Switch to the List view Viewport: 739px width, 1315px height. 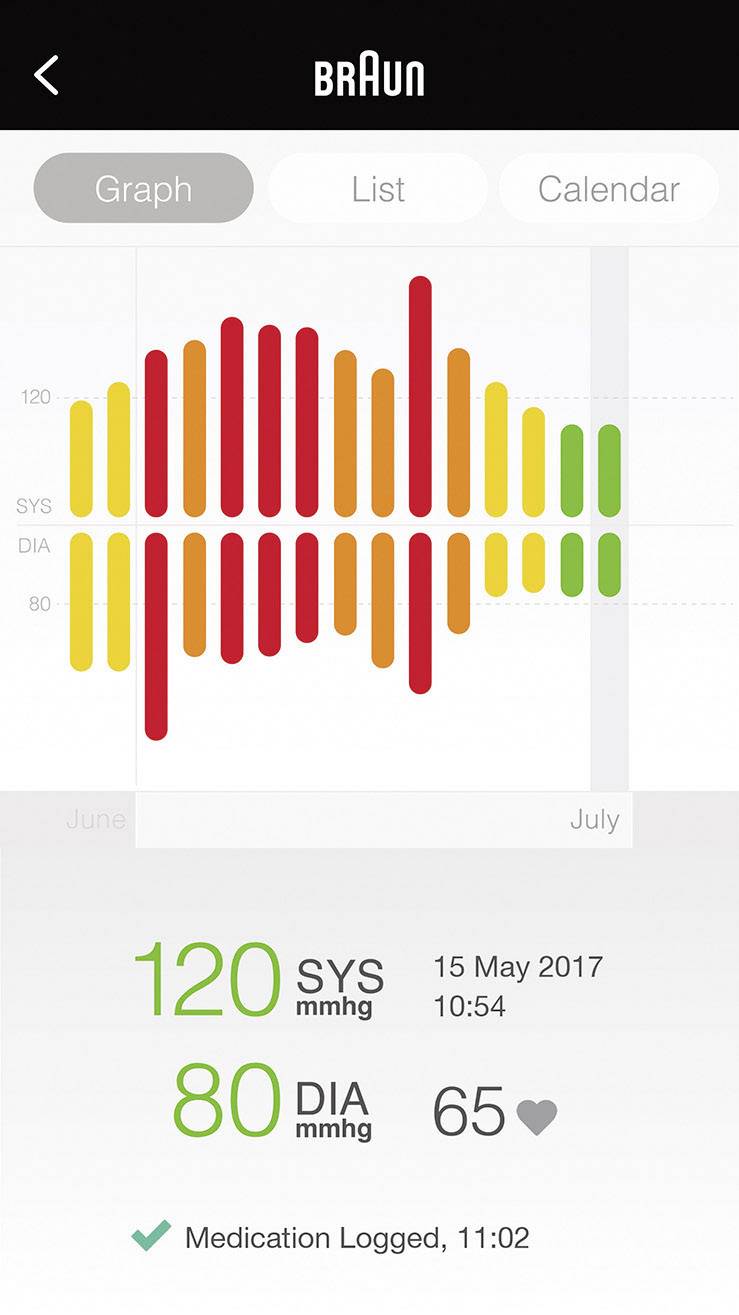click(377, 188)
